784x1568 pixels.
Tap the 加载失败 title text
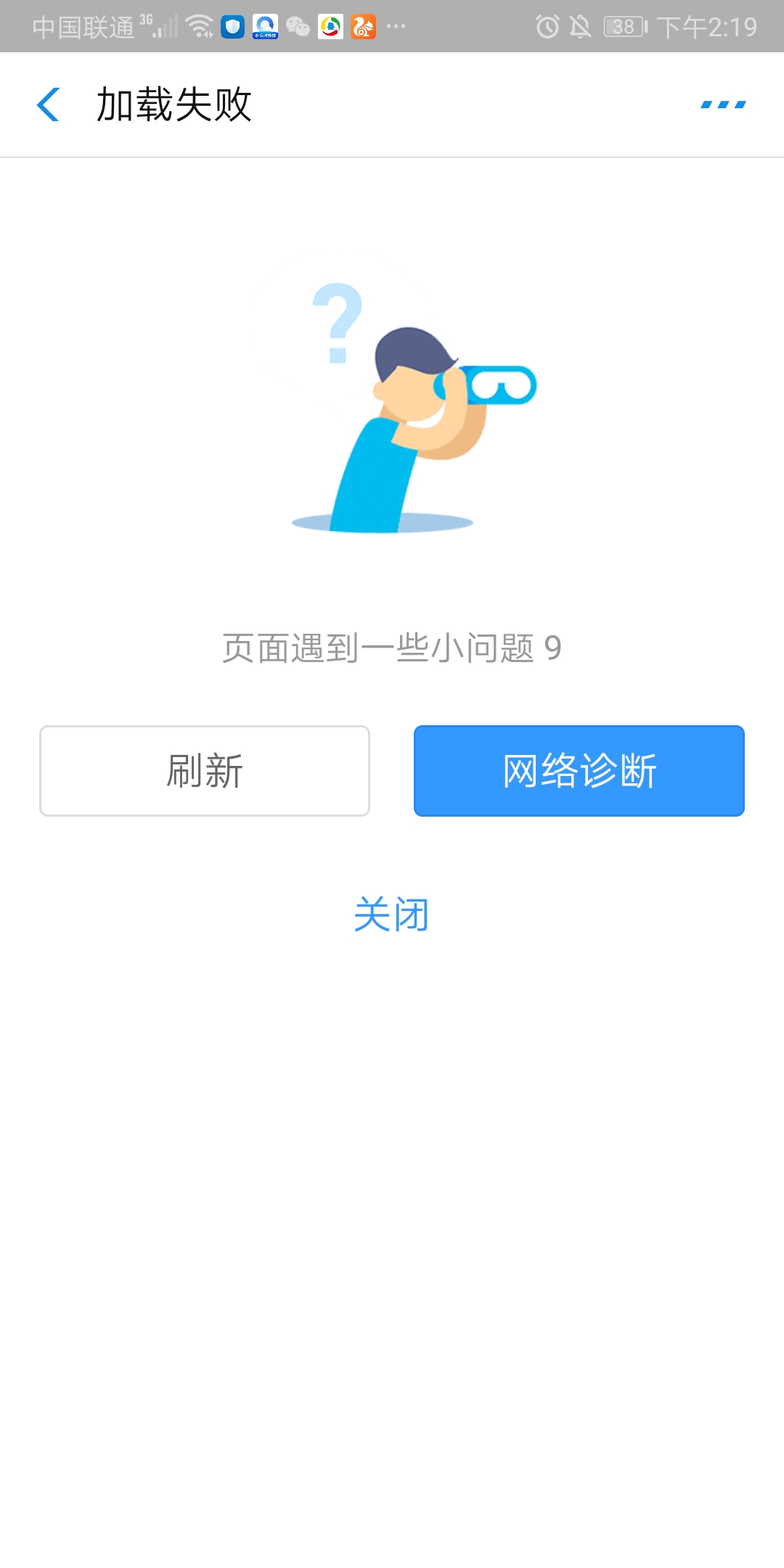pyautogui.click(x=174, y=104)
